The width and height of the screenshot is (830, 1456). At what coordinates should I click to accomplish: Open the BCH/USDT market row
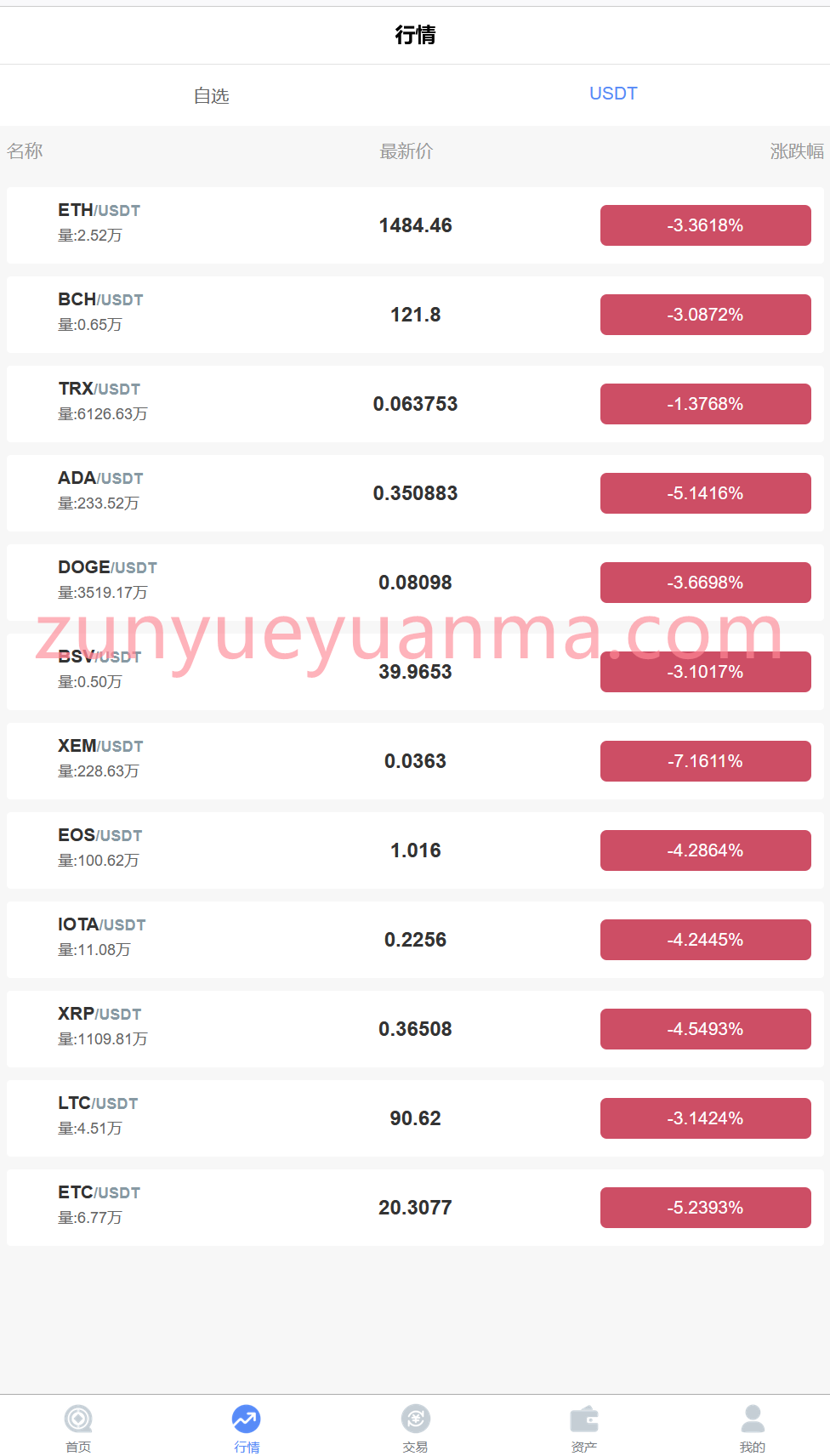point(415,315)
